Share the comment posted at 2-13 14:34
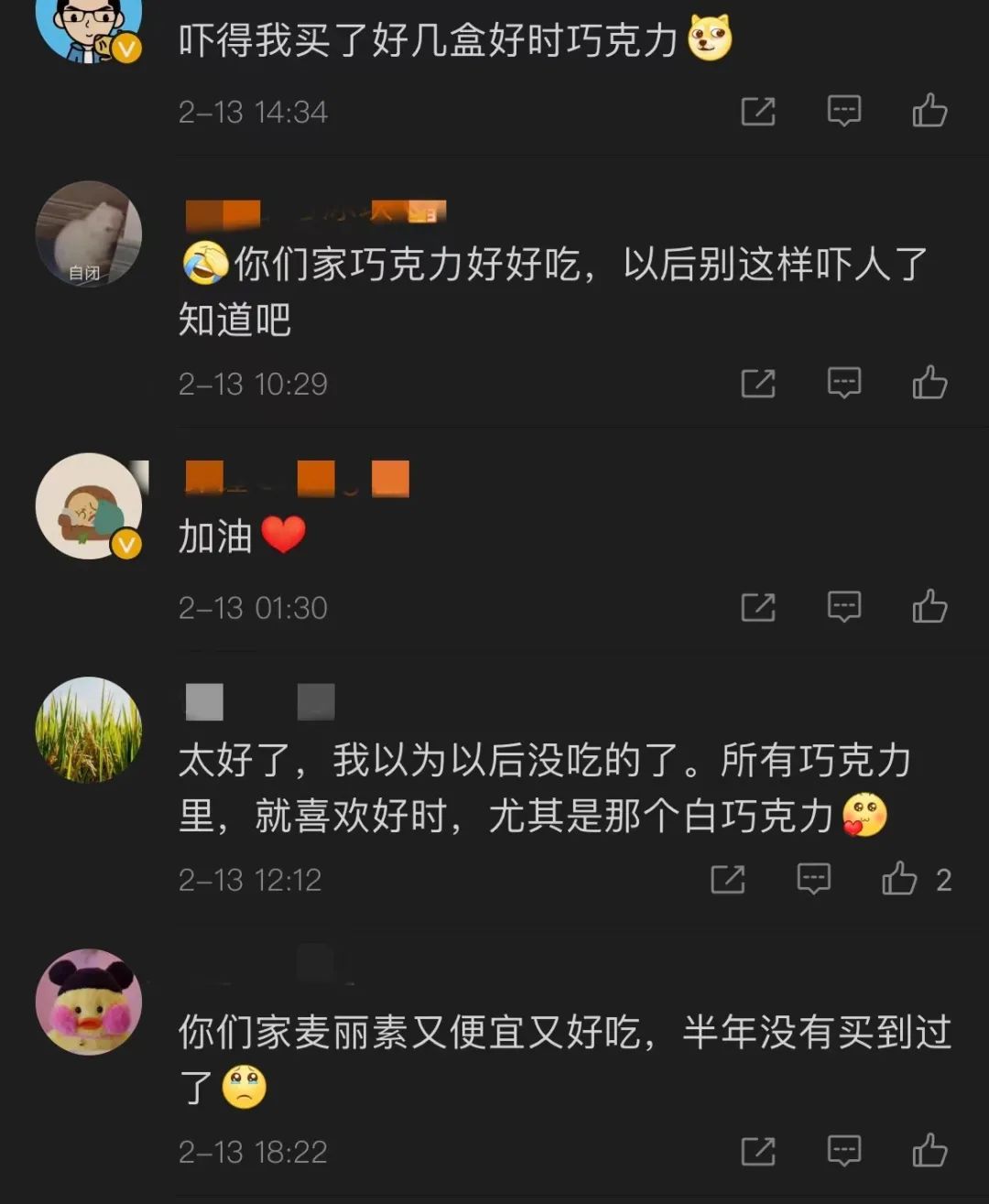989x1204 pixels. pos(758,111)
